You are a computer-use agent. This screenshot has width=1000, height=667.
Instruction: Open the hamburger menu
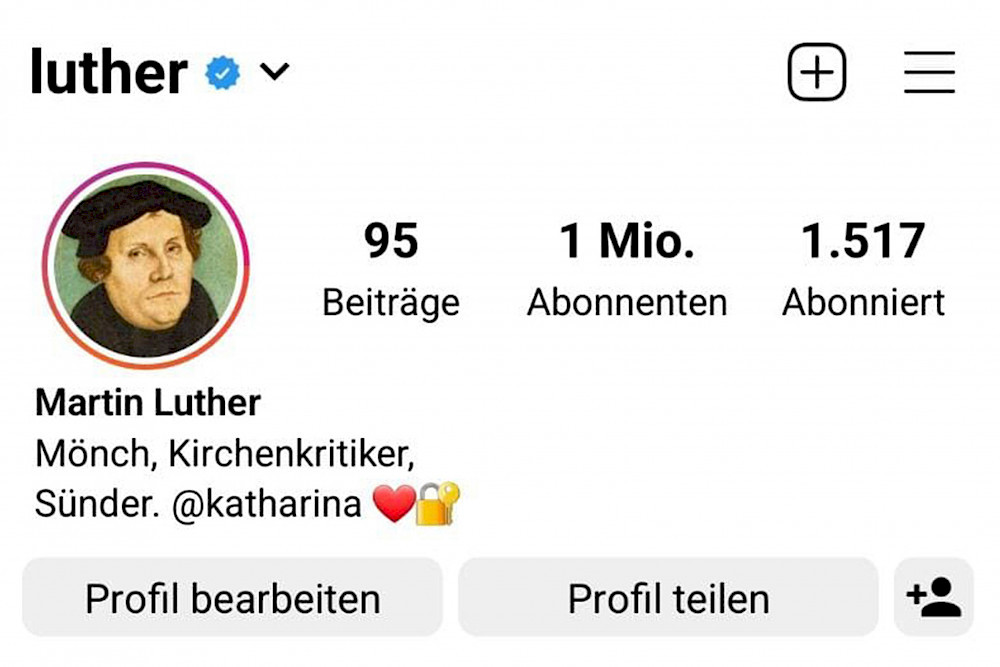[929, 72]
